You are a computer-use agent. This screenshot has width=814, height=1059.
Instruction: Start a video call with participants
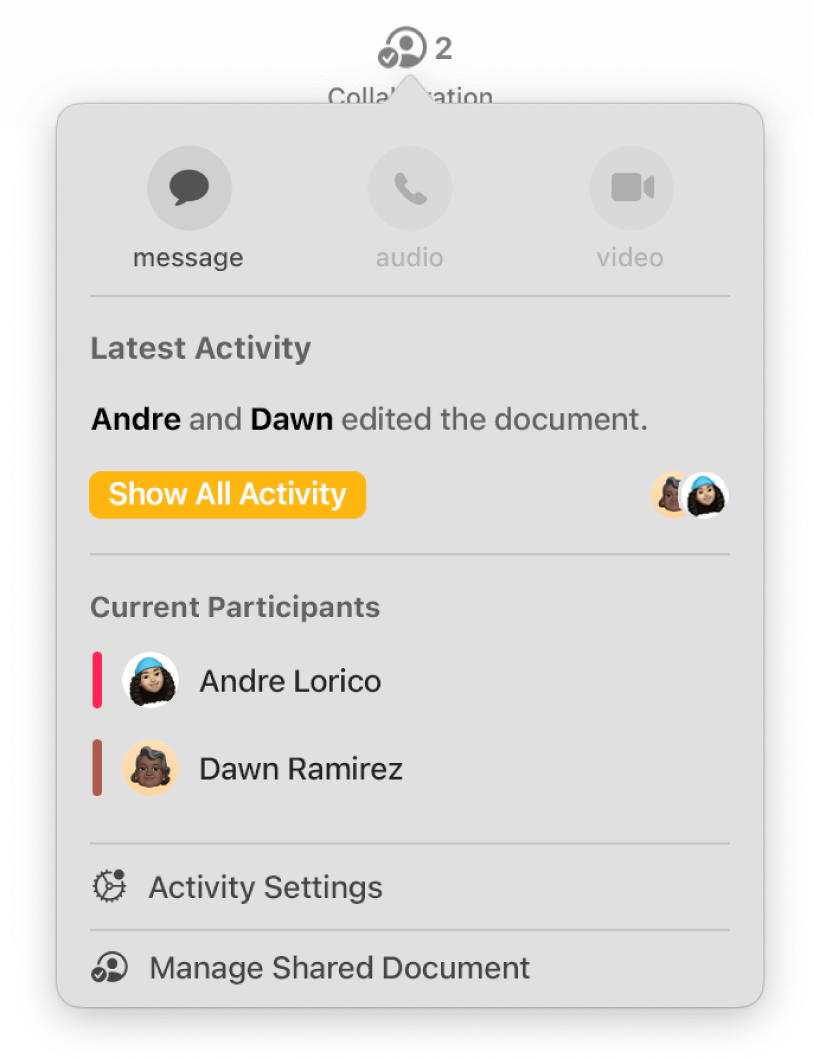point(631,189)
